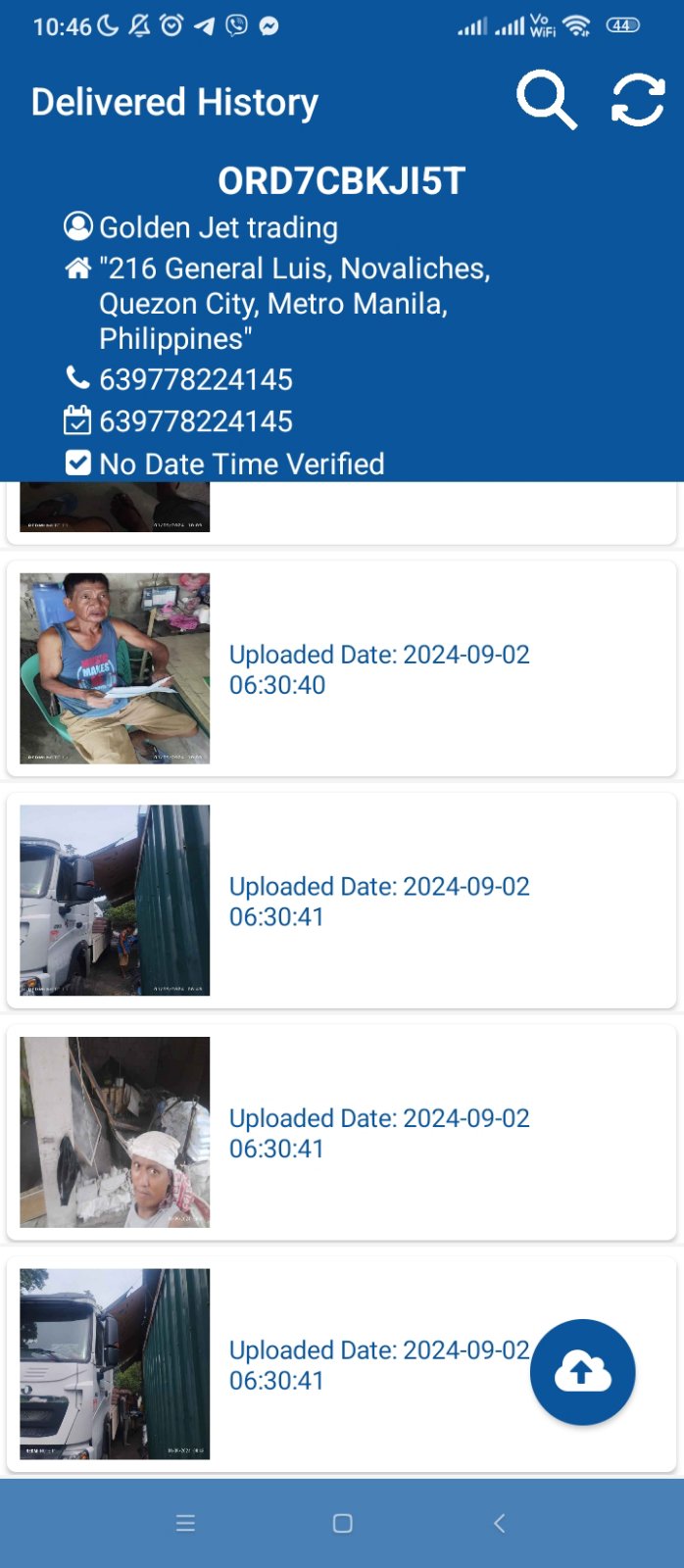
Task: Go back using system back button
Action: [x=499, y=1523]
